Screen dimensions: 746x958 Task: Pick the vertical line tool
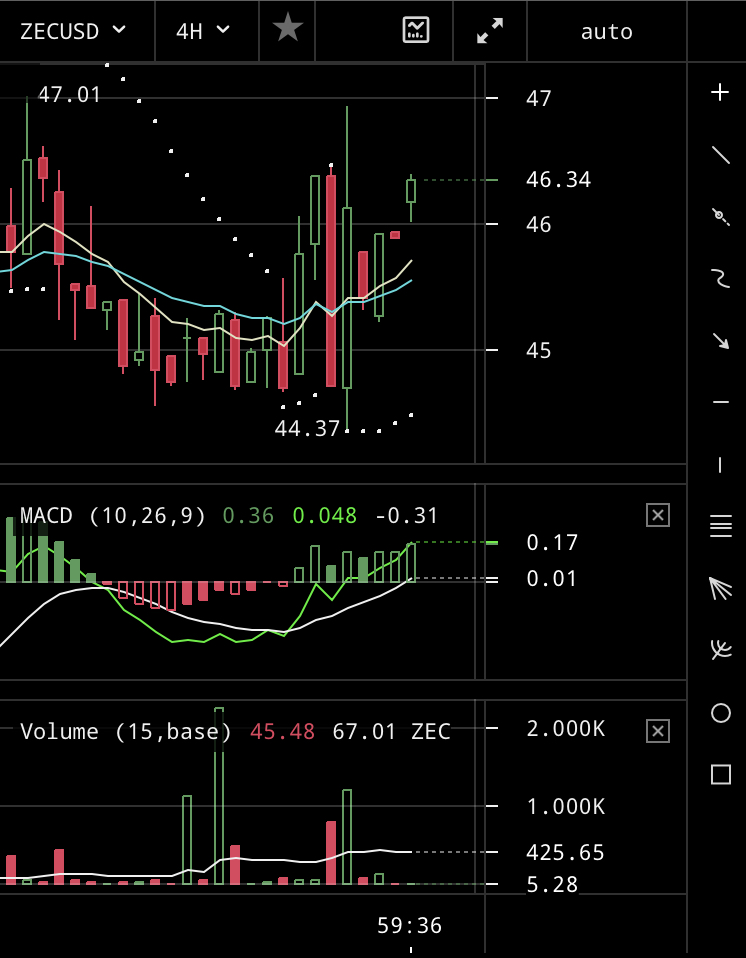coord(720,464)
